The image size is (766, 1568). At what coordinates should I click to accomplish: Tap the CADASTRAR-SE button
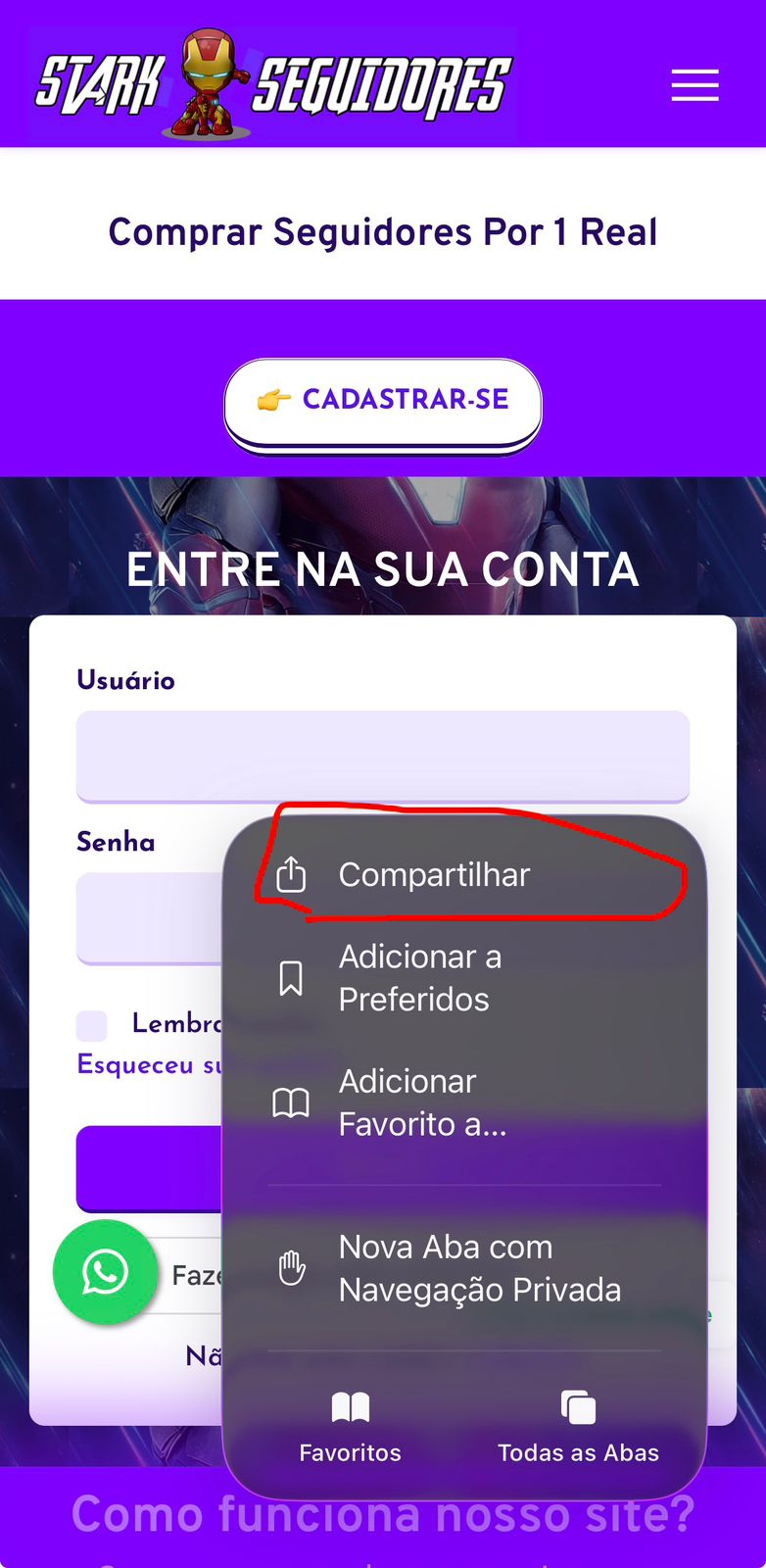383,400
